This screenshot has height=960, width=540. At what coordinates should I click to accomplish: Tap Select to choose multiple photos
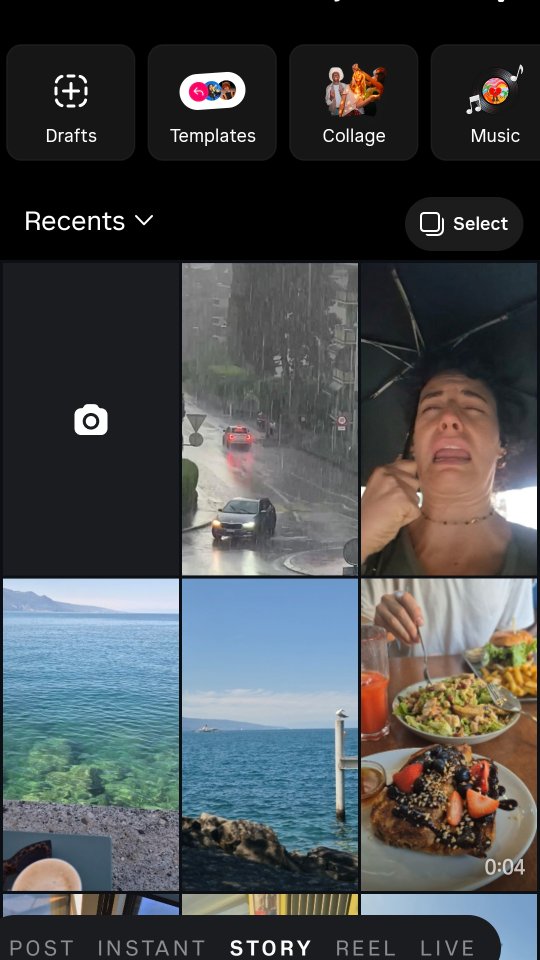pyautogui.click(x=464, y=223)
